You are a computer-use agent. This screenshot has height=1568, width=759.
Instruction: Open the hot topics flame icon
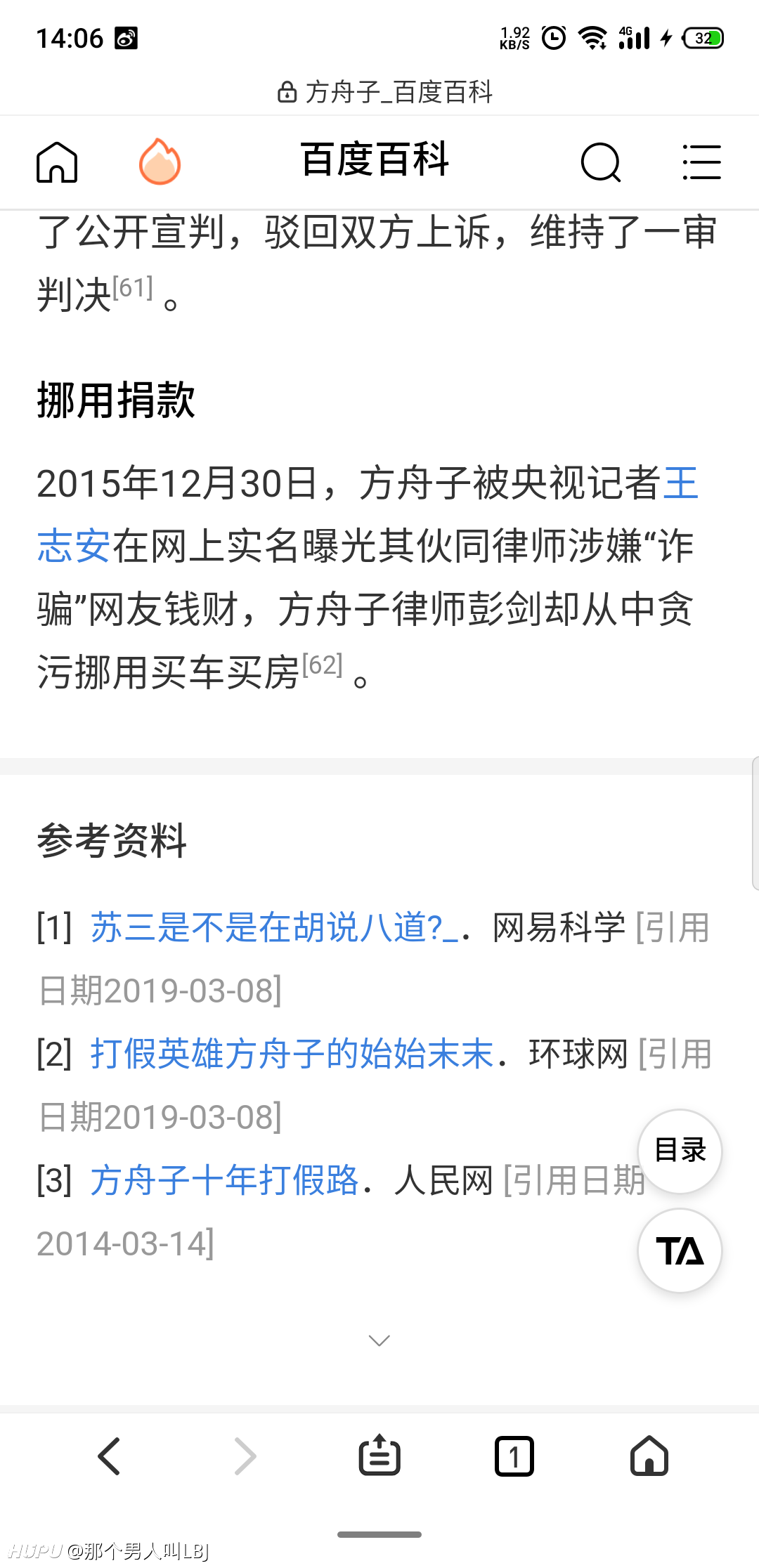160,162
